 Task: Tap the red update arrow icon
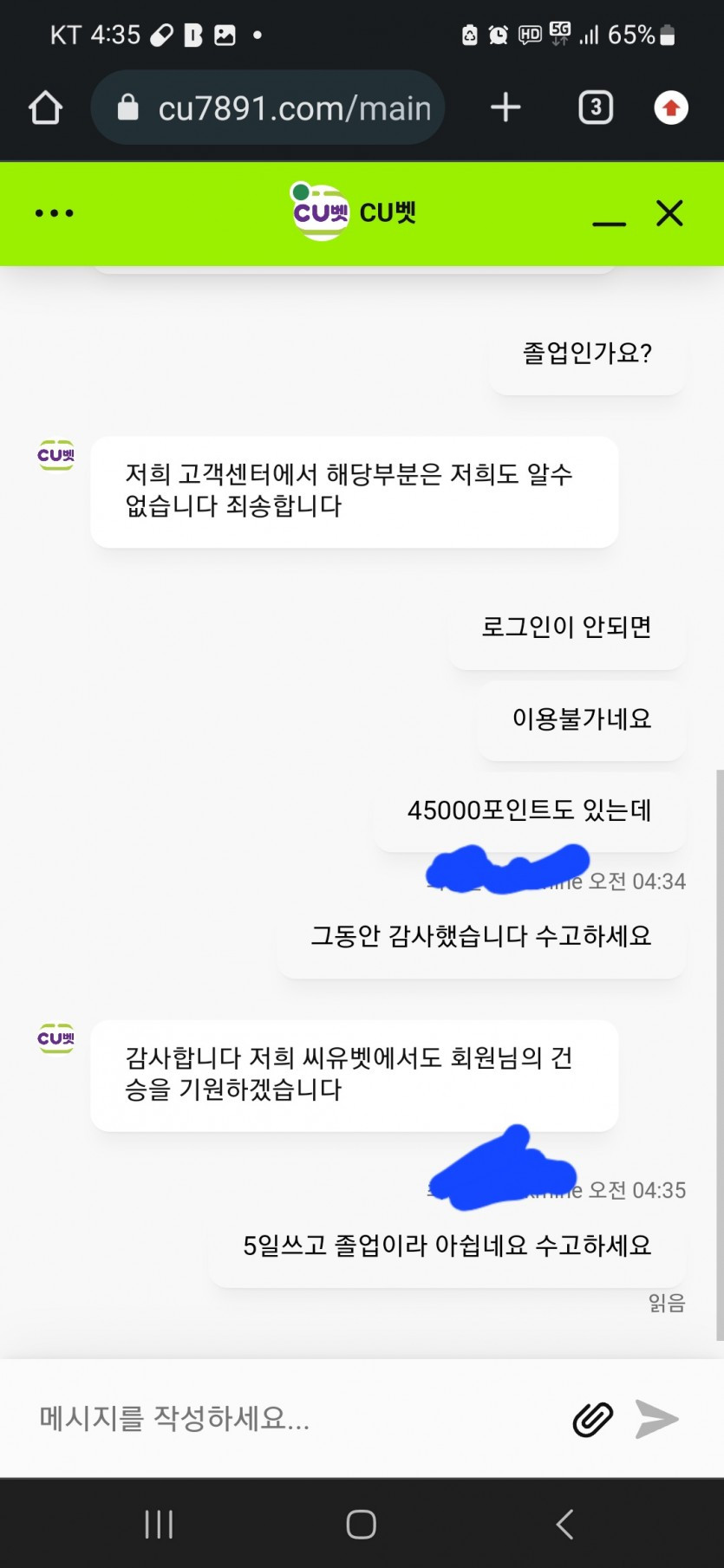click(670, 108)
